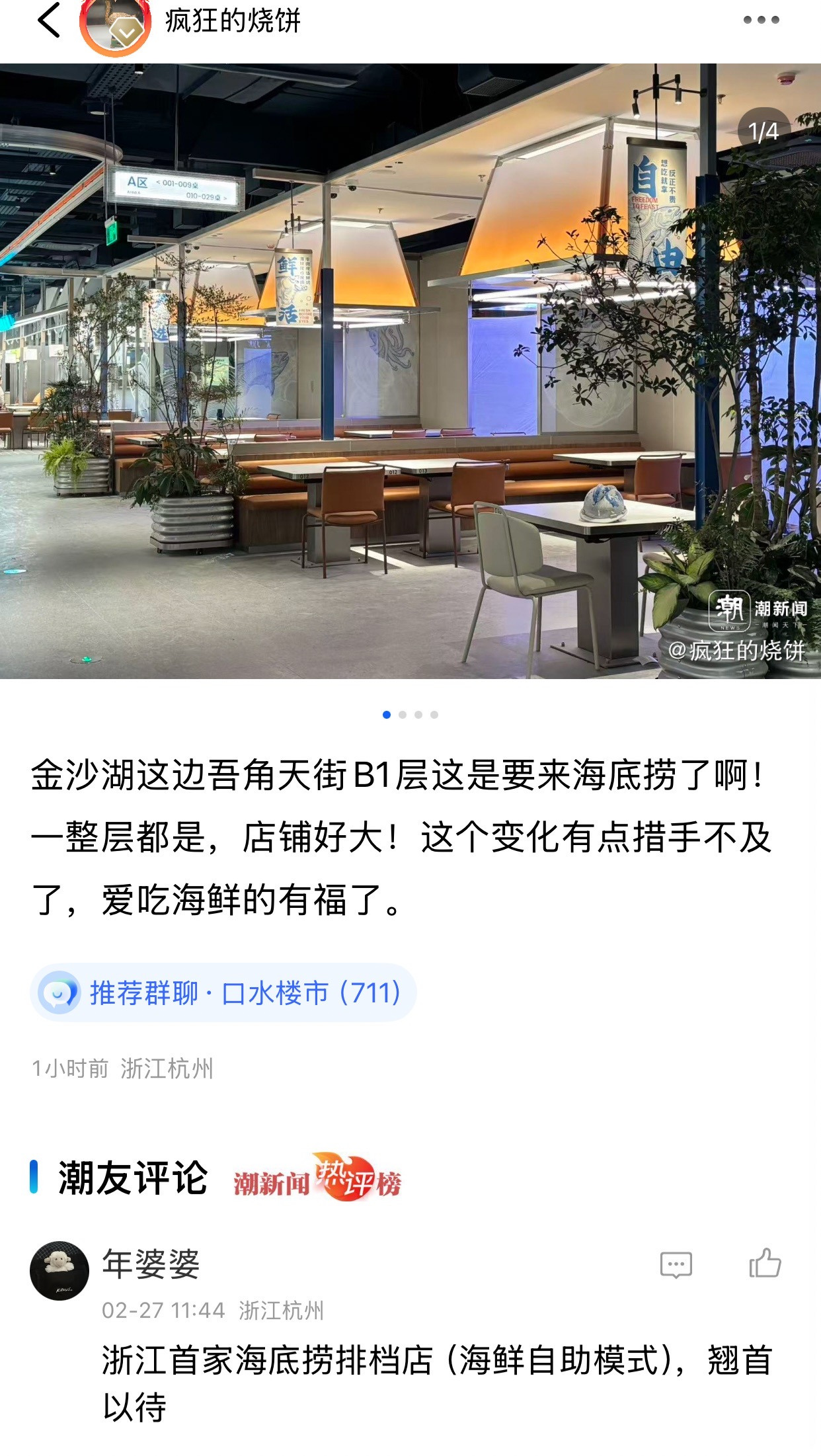Open 疯狂的烧饼's profile avatar

click(x=115, y=25)
